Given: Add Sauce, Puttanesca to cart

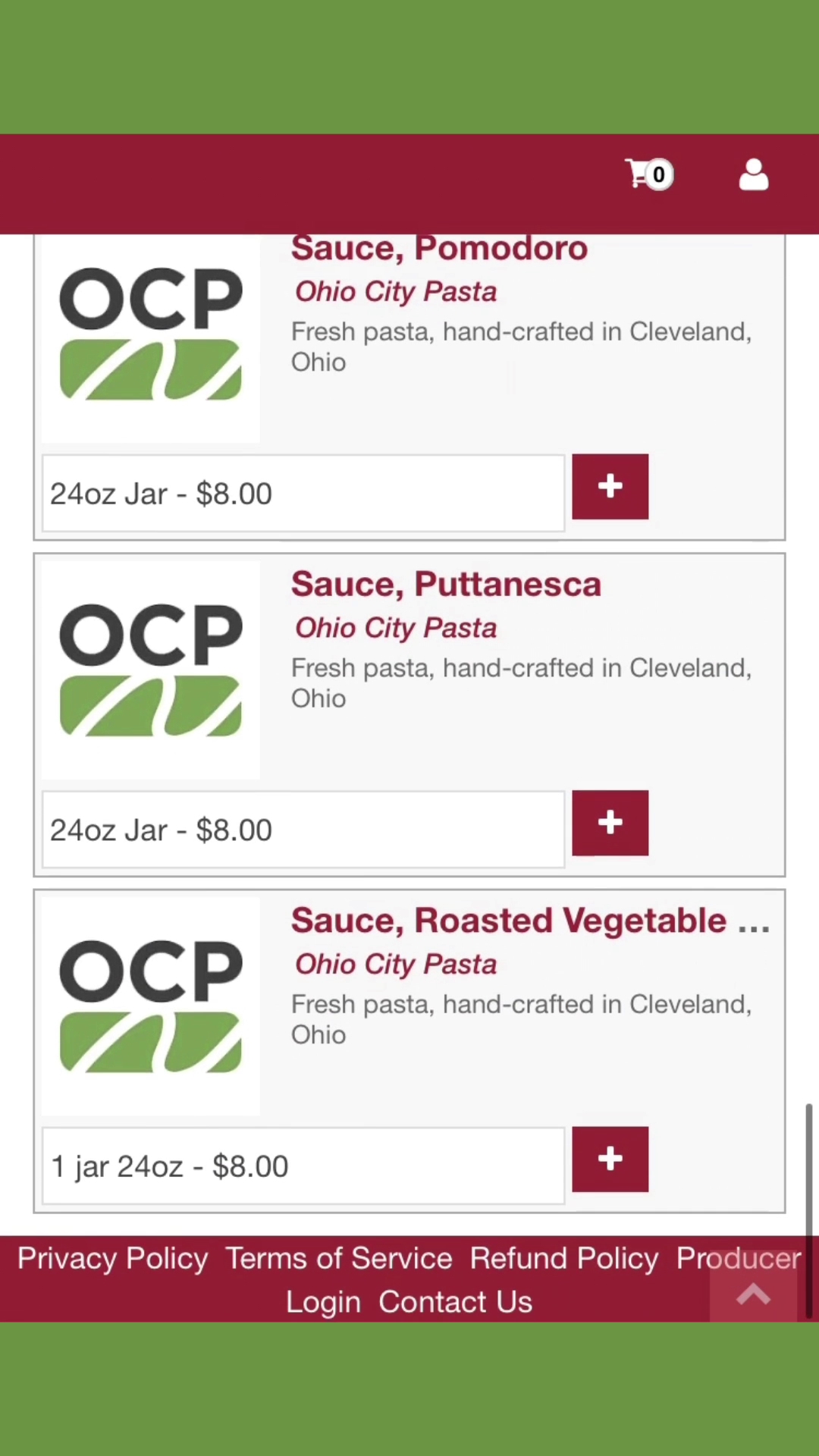Looking at the screenshot, I should pyautogui.click(x=610, y=823).
